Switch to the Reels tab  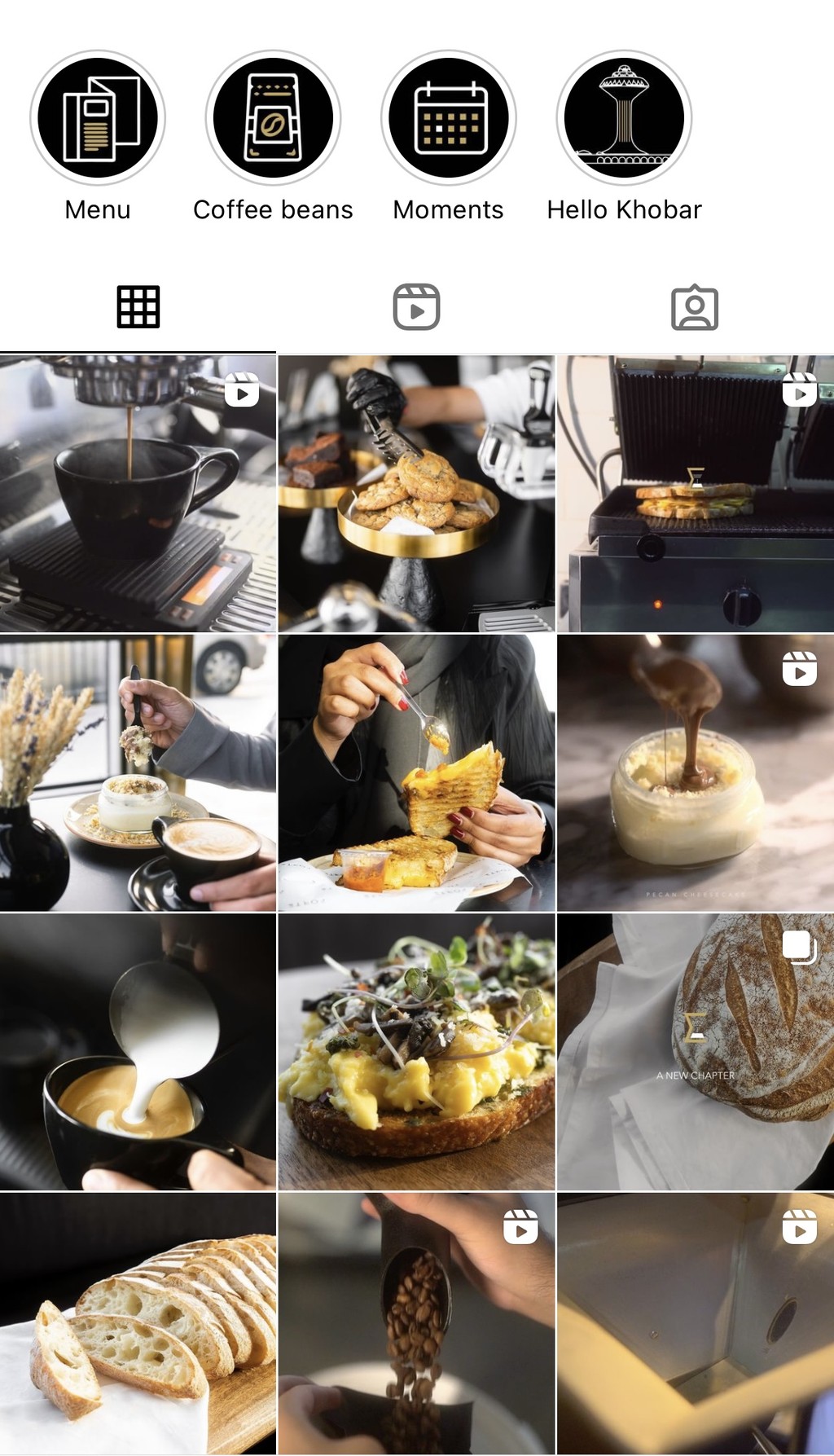(416, 307)
